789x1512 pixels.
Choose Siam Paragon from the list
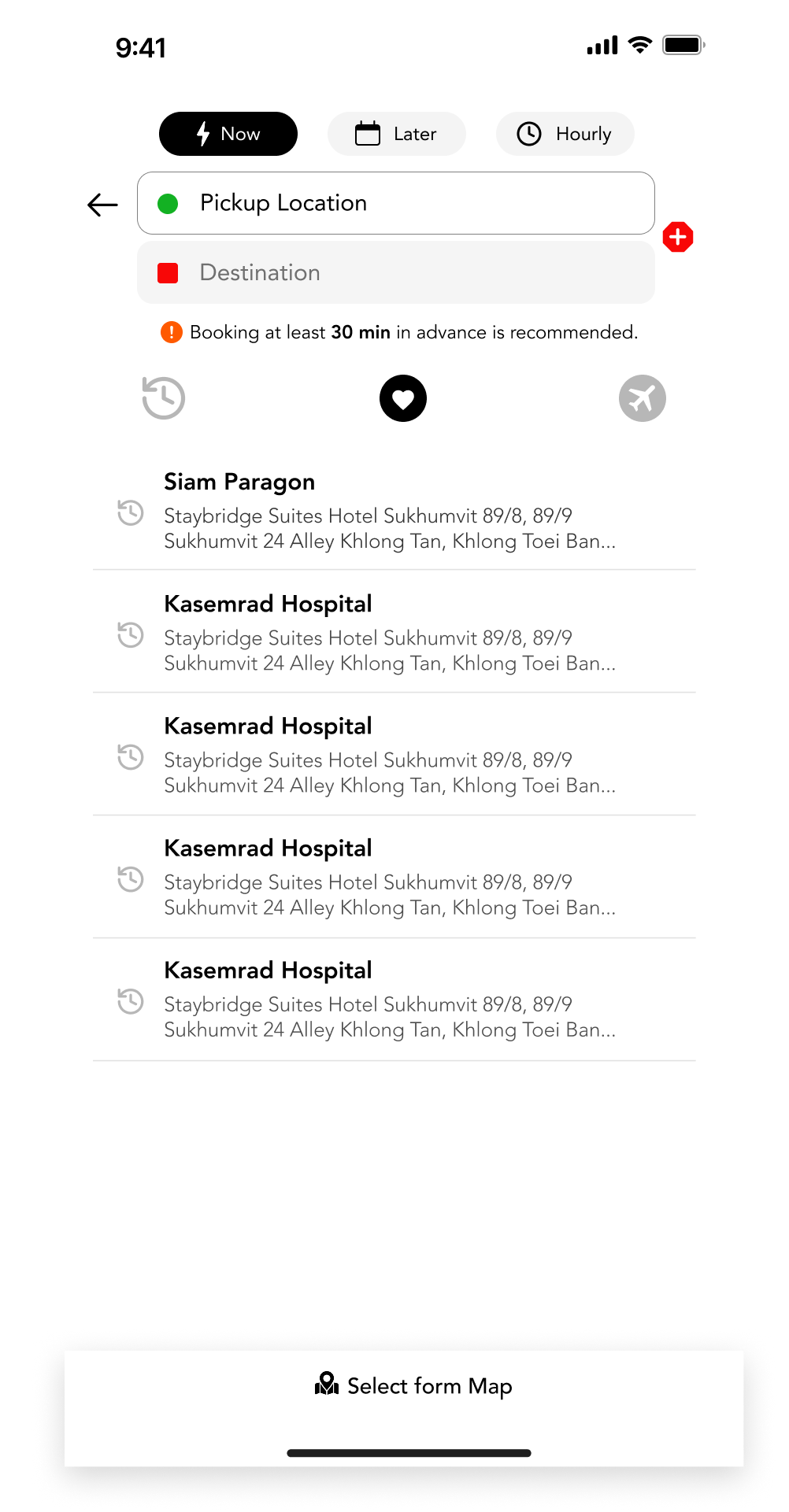[390, 510]
